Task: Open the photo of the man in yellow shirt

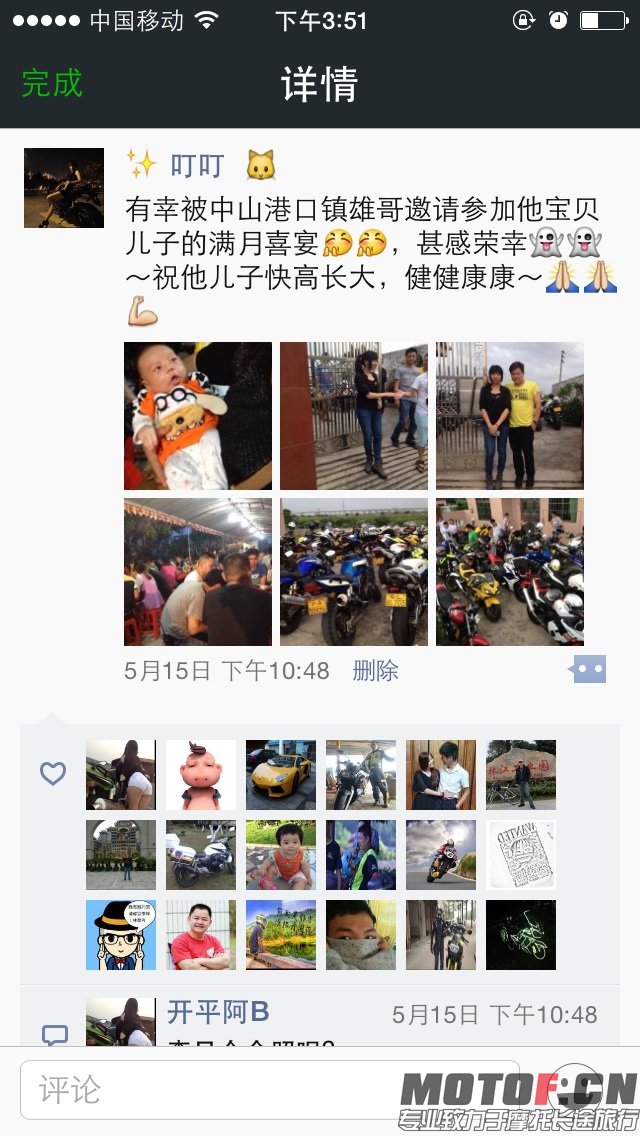Action: (510, 416)
